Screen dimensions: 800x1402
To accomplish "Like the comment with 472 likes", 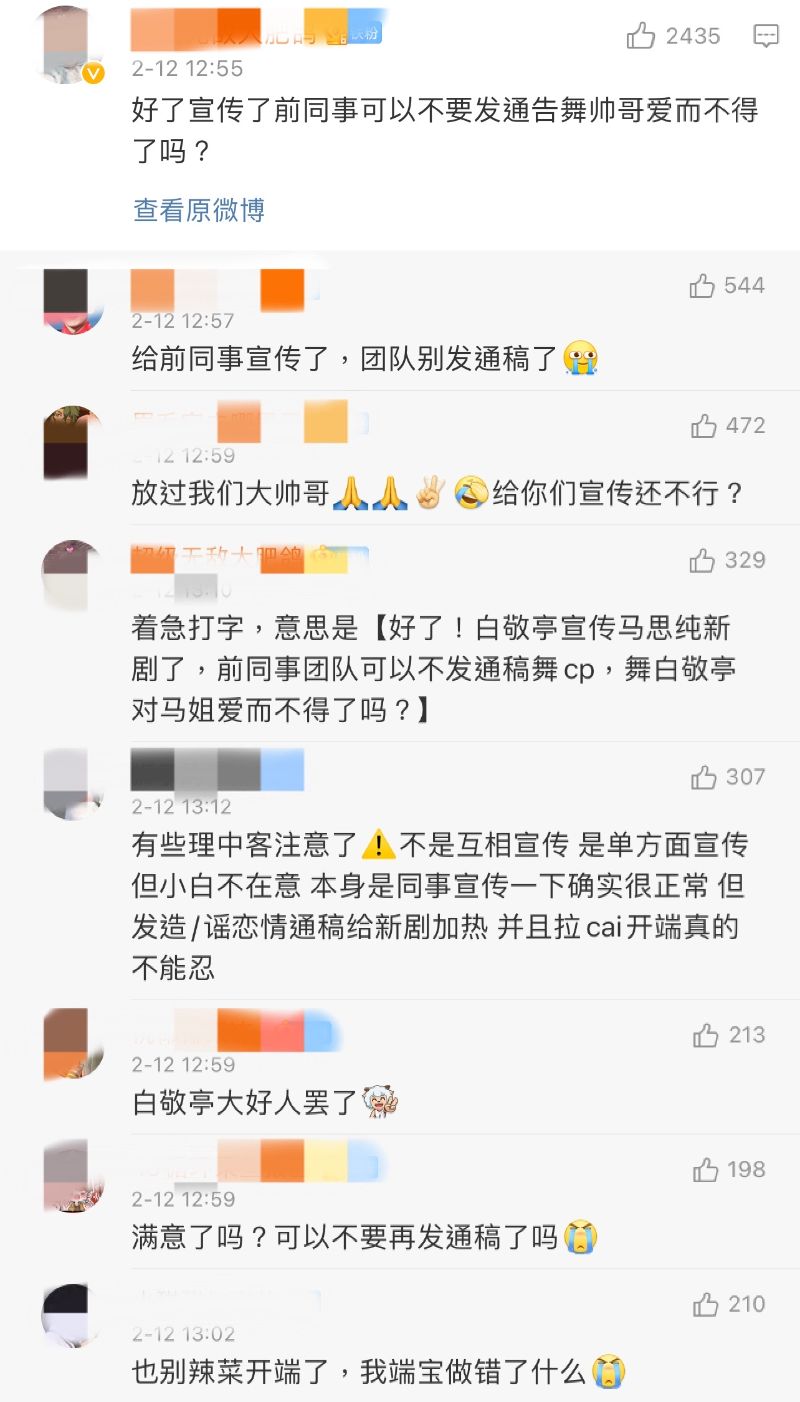I will point(704,427).
